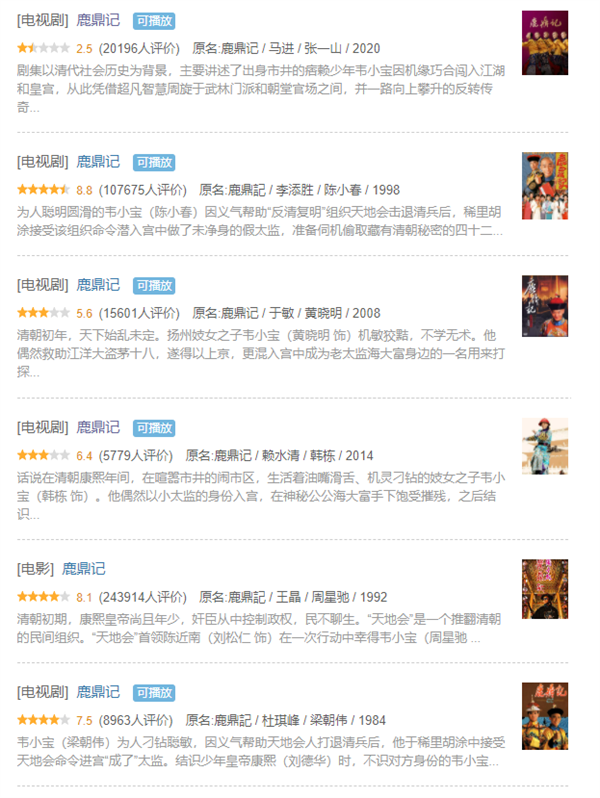
Task: Tap 可播放 badge on 2008 鹿鼎记
Action: point(154,286)
